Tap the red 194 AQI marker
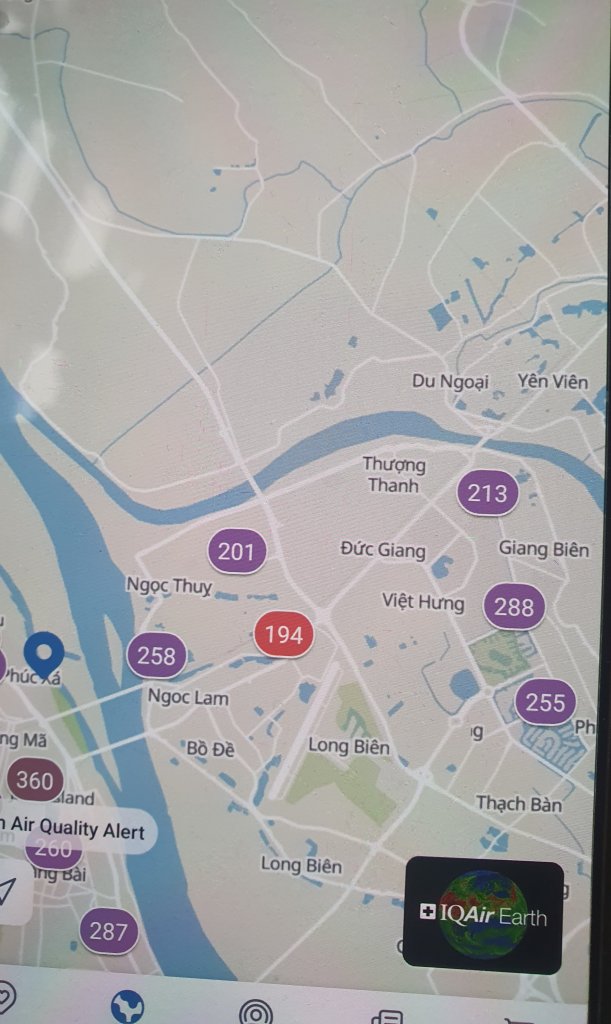 pyautogui.click(x=283, y=634)
